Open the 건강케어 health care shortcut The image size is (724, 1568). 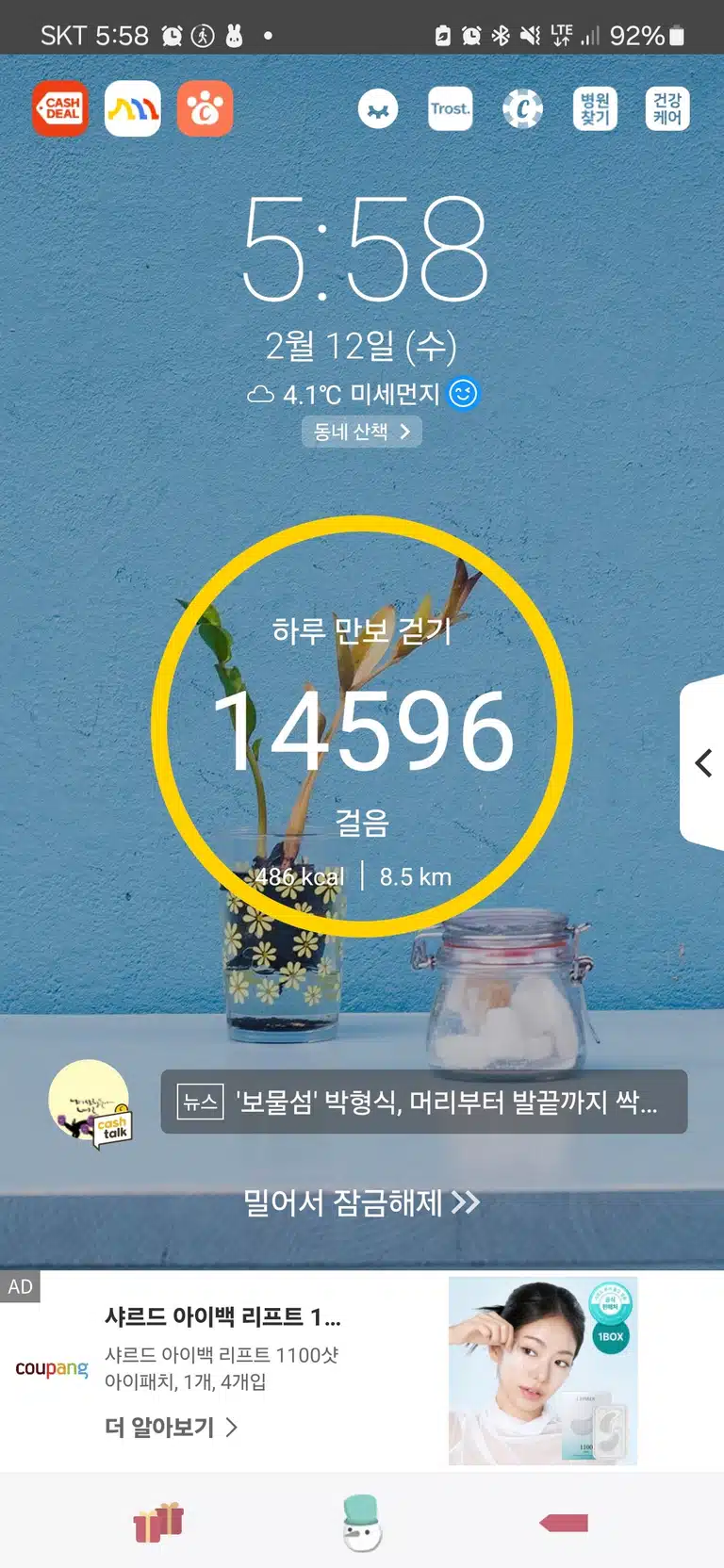click(667, 109)
